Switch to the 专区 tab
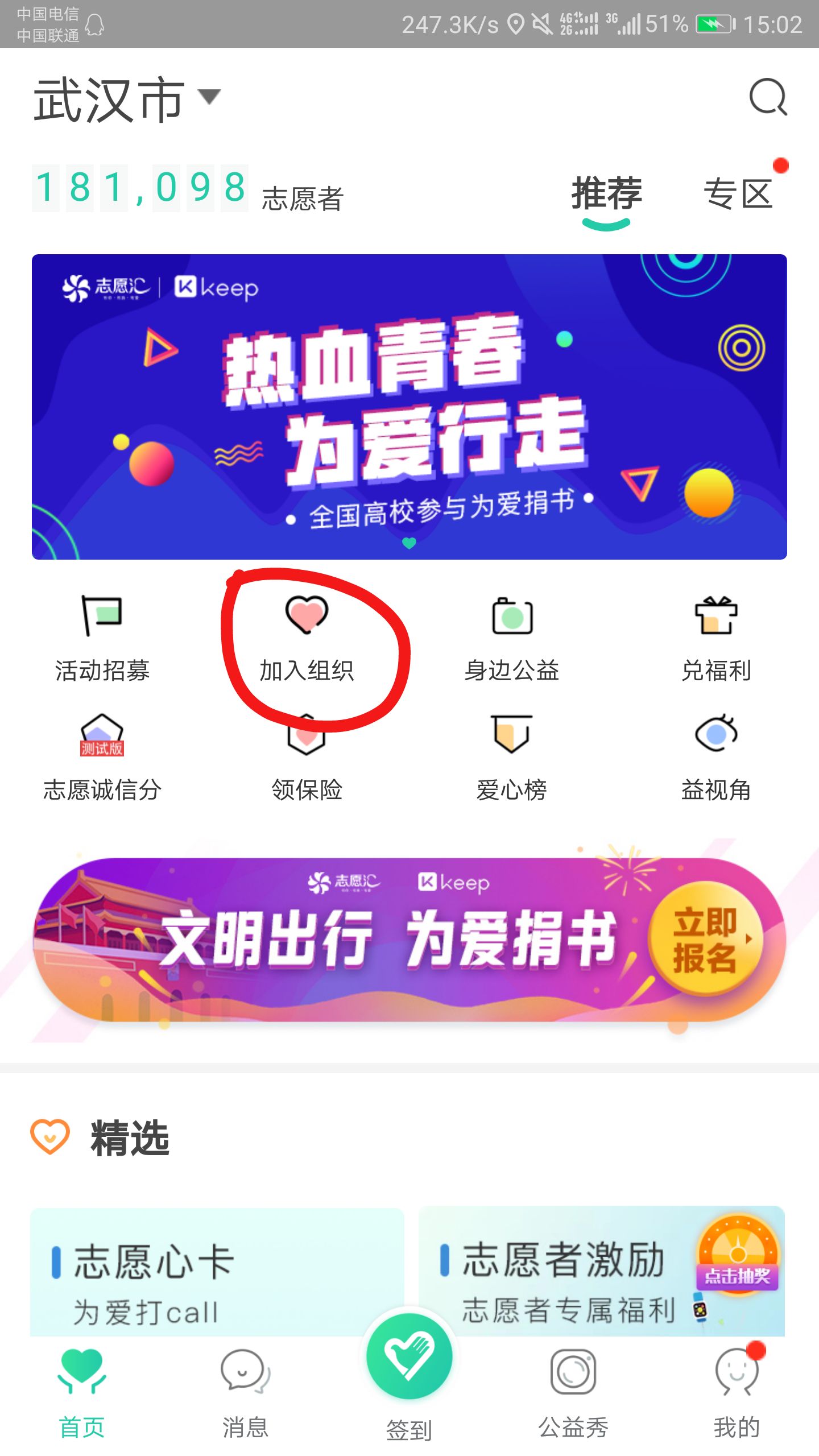 (738, 195)
